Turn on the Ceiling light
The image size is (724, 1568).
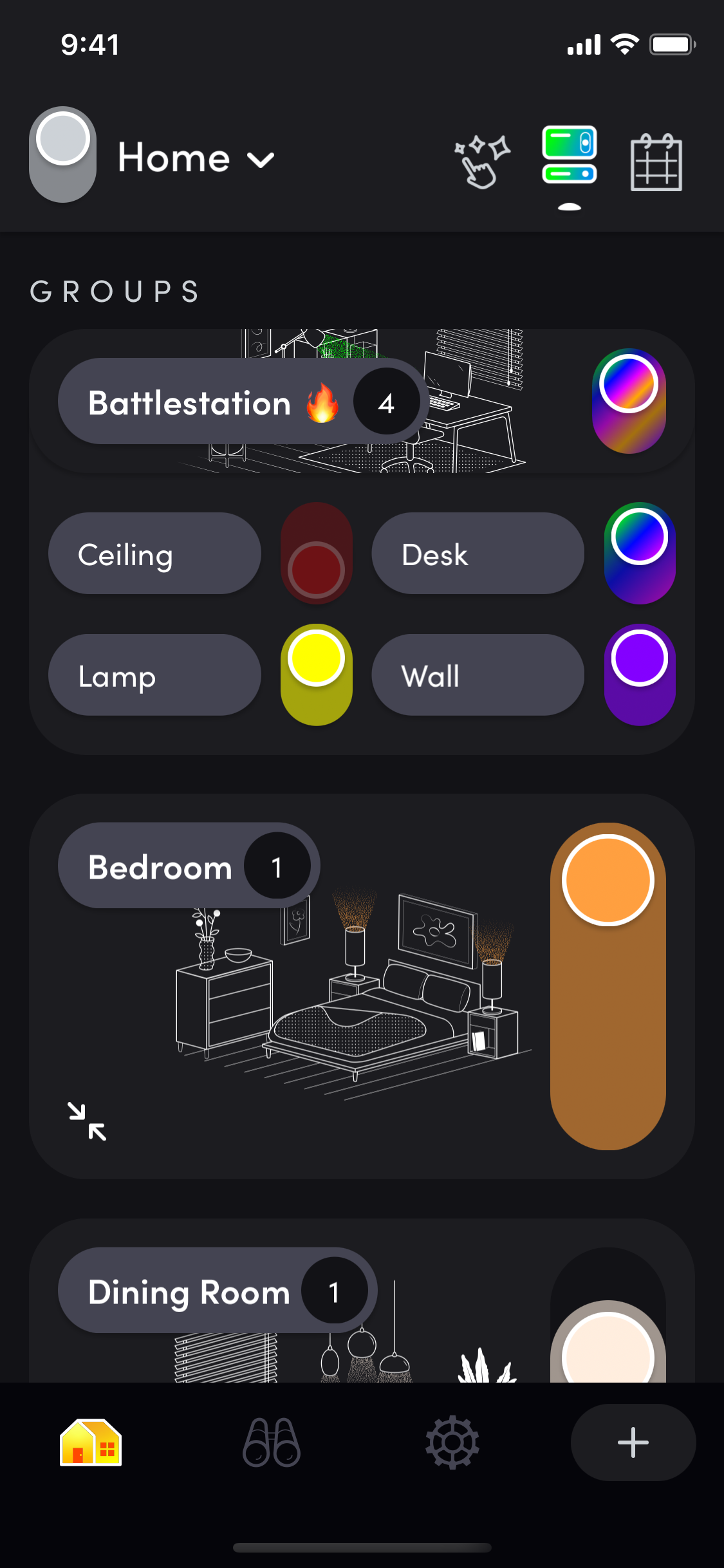[317, 554]
